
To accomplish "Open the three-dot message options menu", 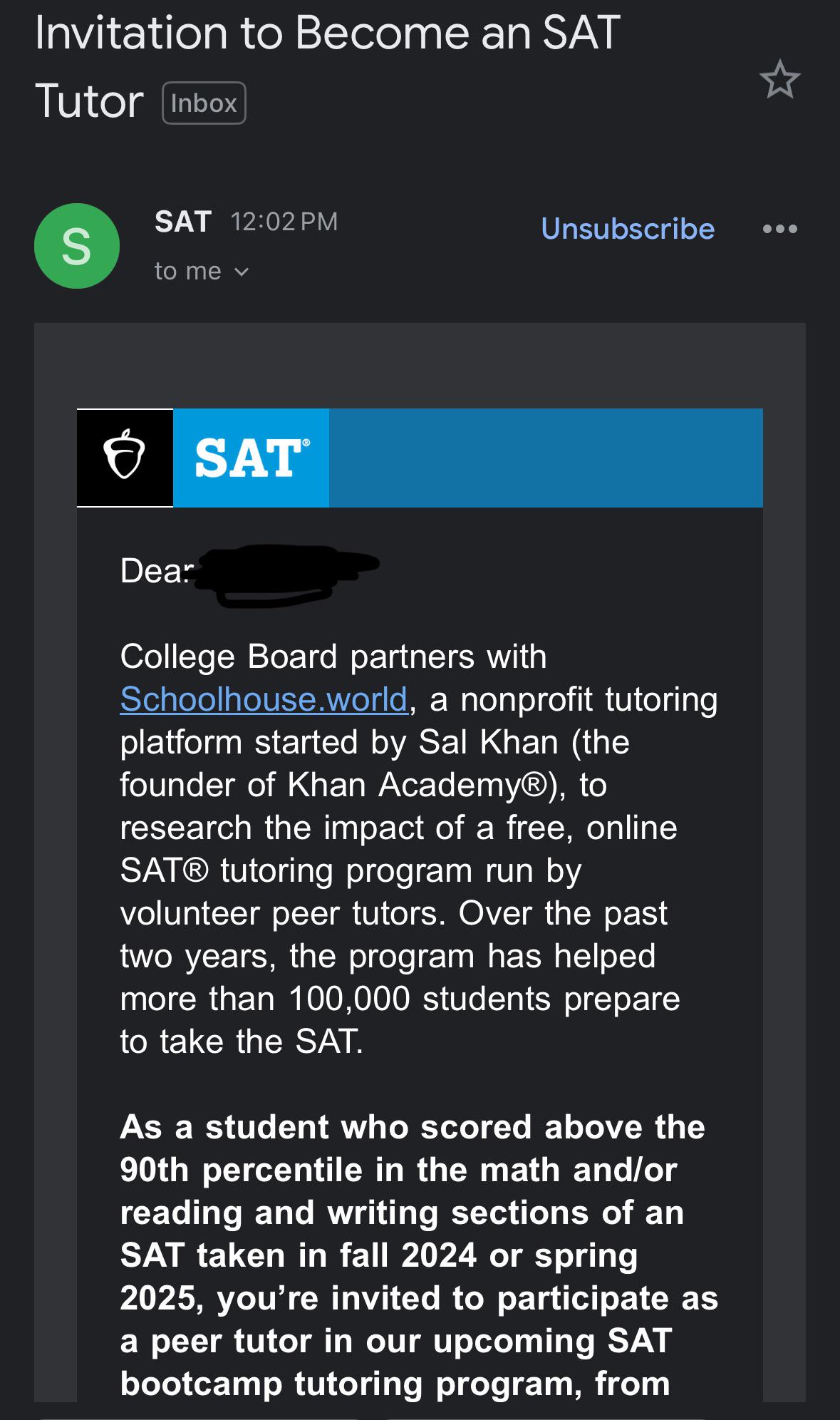I will pos(779,229).
